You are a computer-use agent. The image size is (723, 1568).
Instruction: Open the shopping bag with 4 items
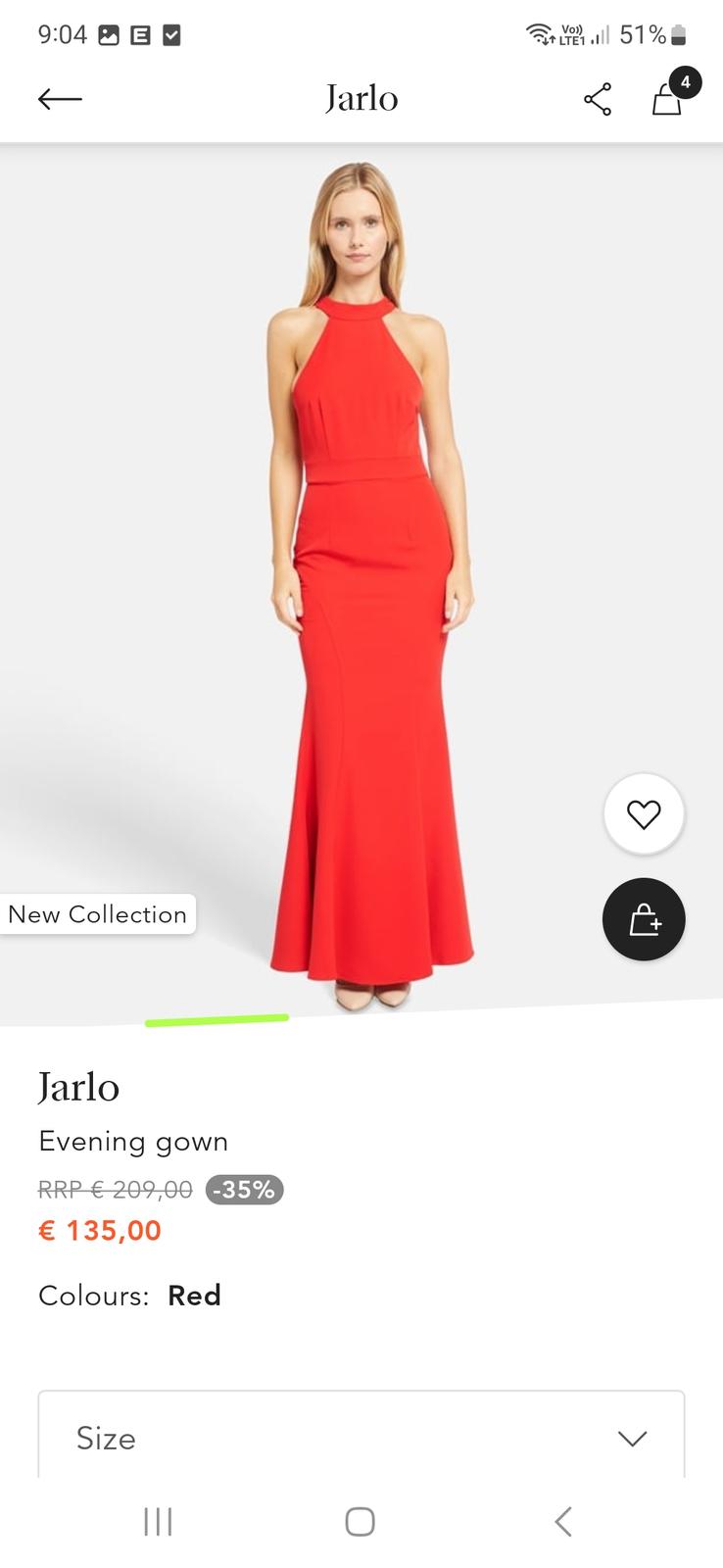(668, 99)
